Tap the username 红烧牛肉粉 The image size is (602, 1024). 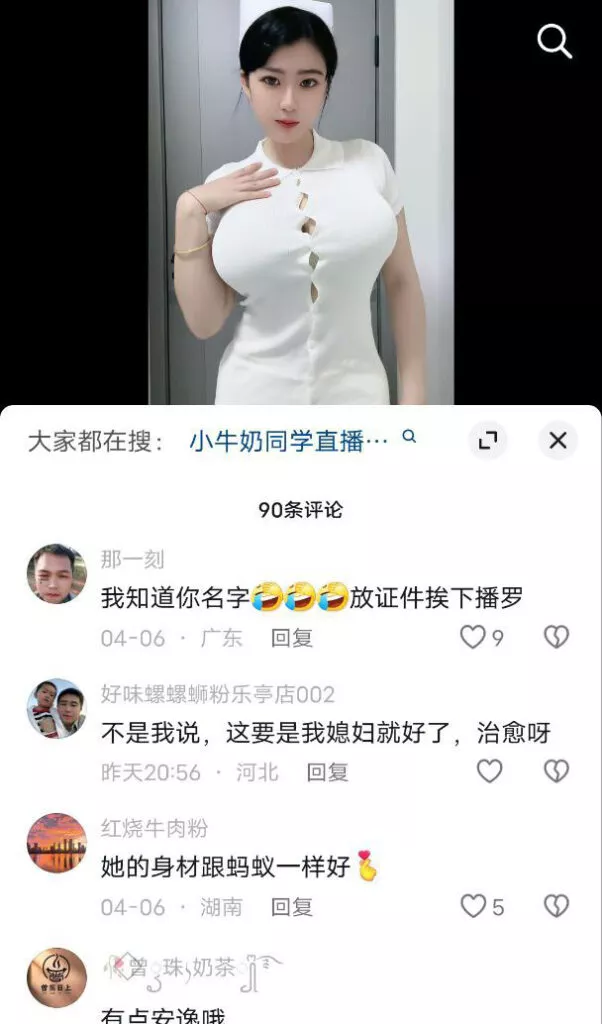(154, 828)
